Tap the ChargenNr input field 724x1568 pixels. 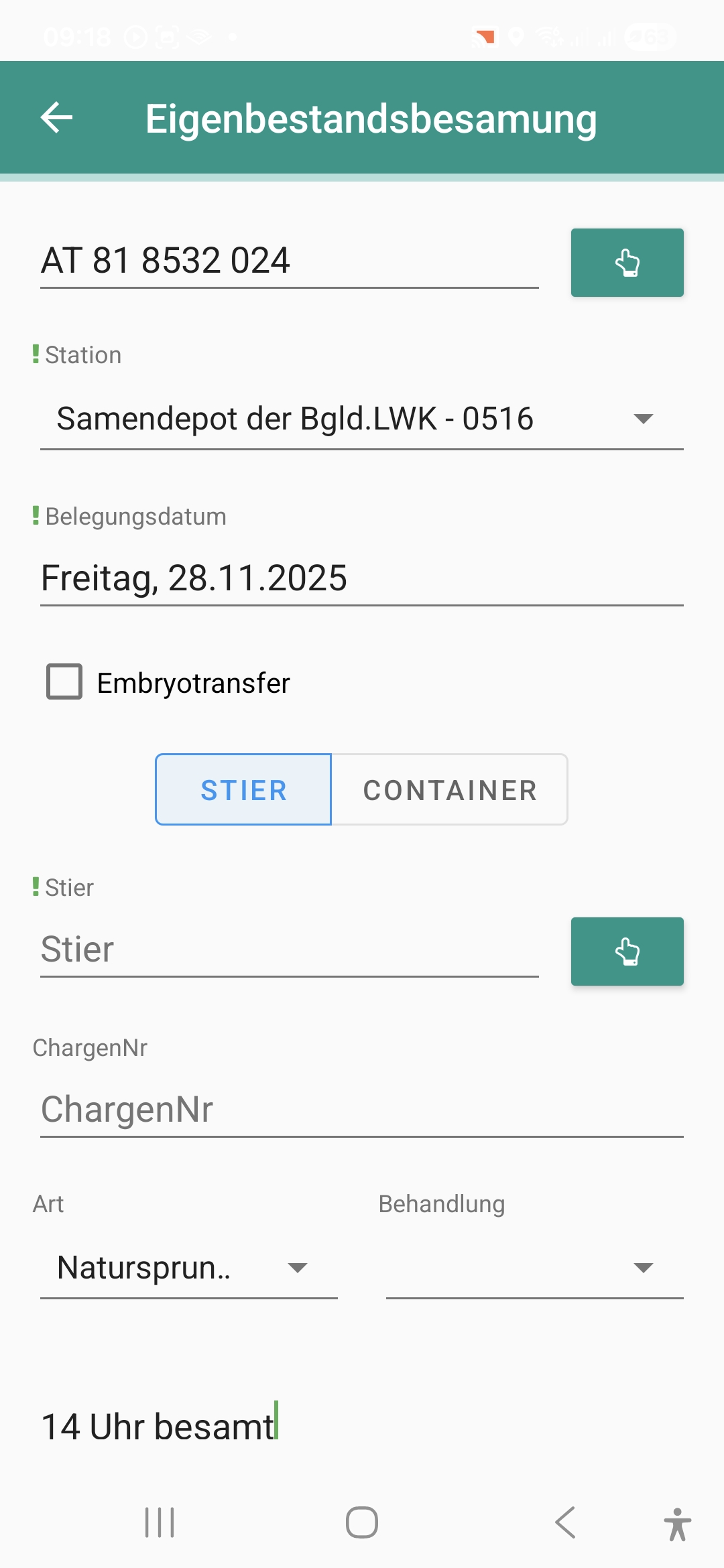pos(362,1110)
